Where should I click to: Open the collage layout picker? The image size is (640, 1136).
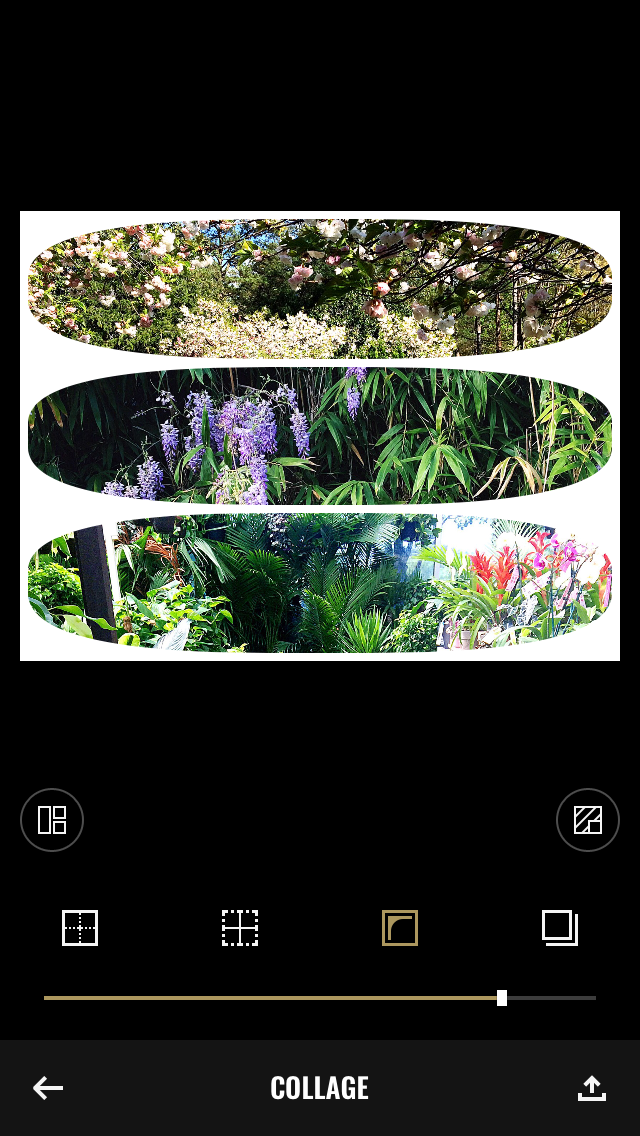point(52,819)
